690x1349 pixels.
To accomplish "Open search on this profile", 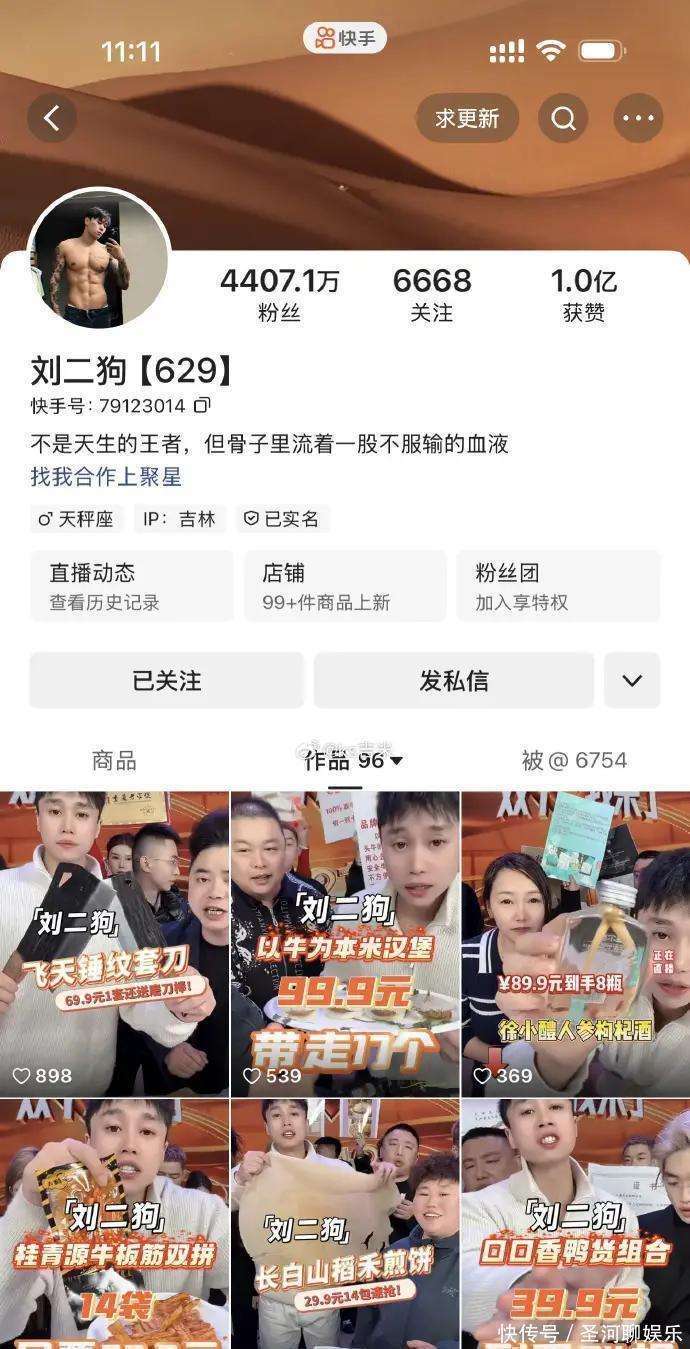I will click(563, 119).
